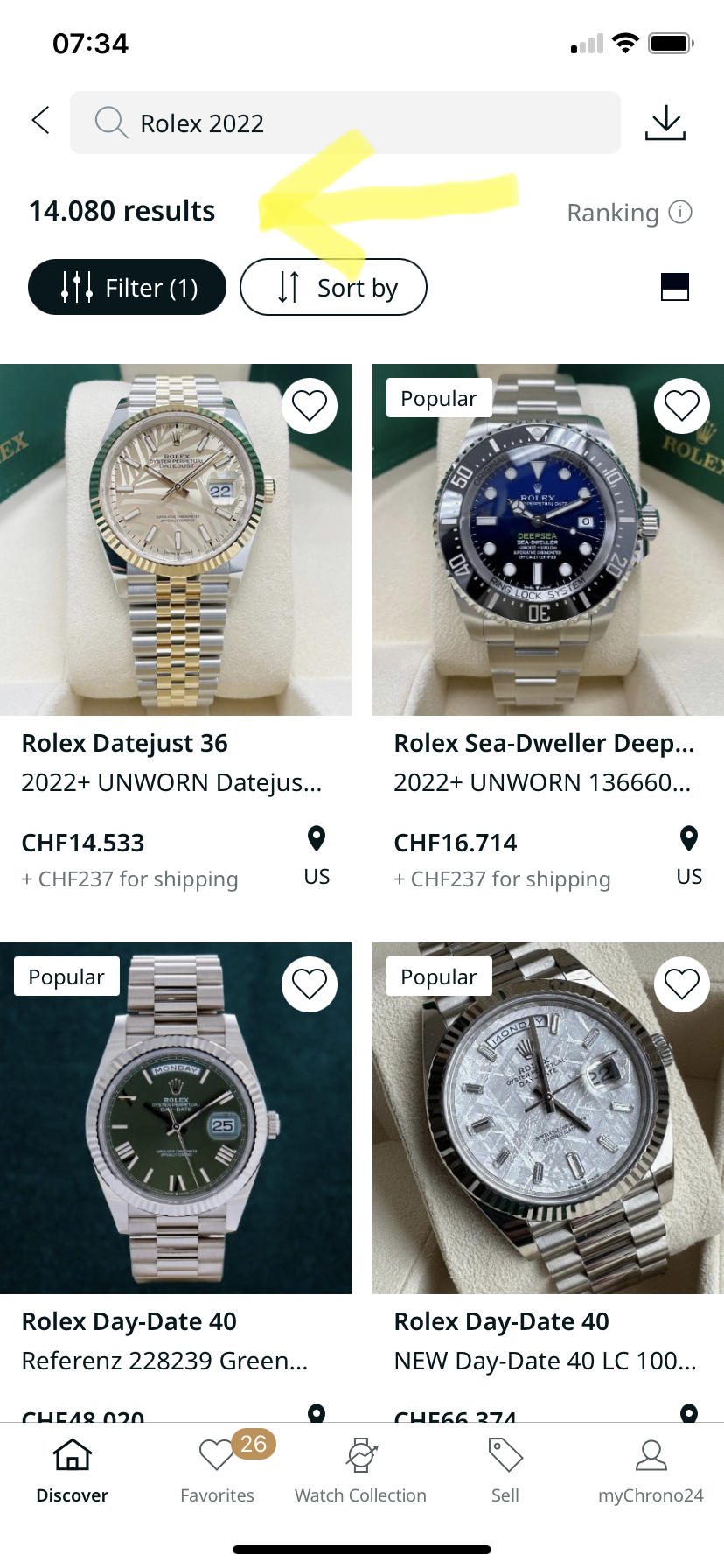Open the myChrono24 tab
The image size is (724, 1568).
(x=651, y=1470)
